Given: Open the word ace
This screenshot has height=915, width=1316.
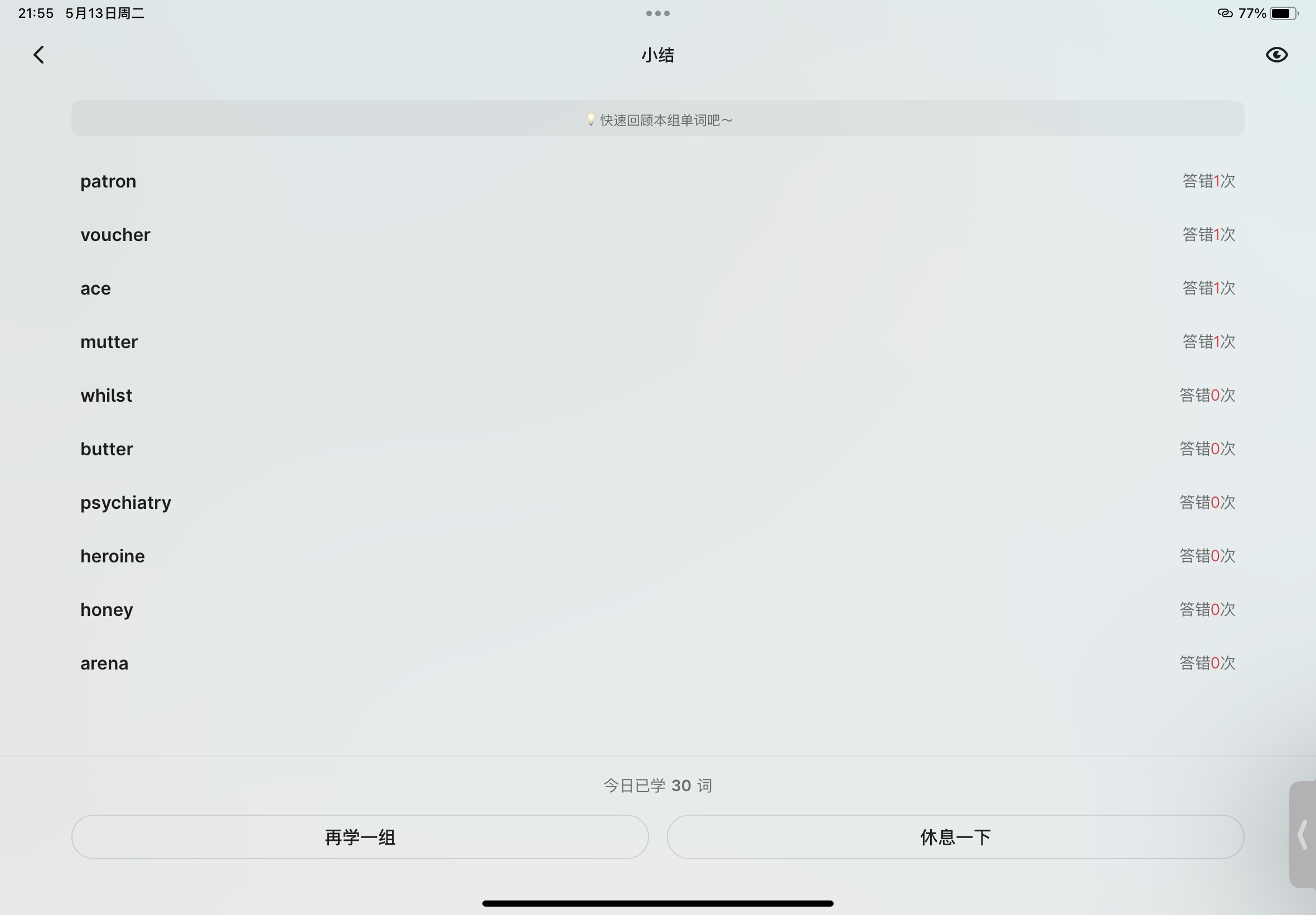Looking at the screenshot, I should point(96,288).
